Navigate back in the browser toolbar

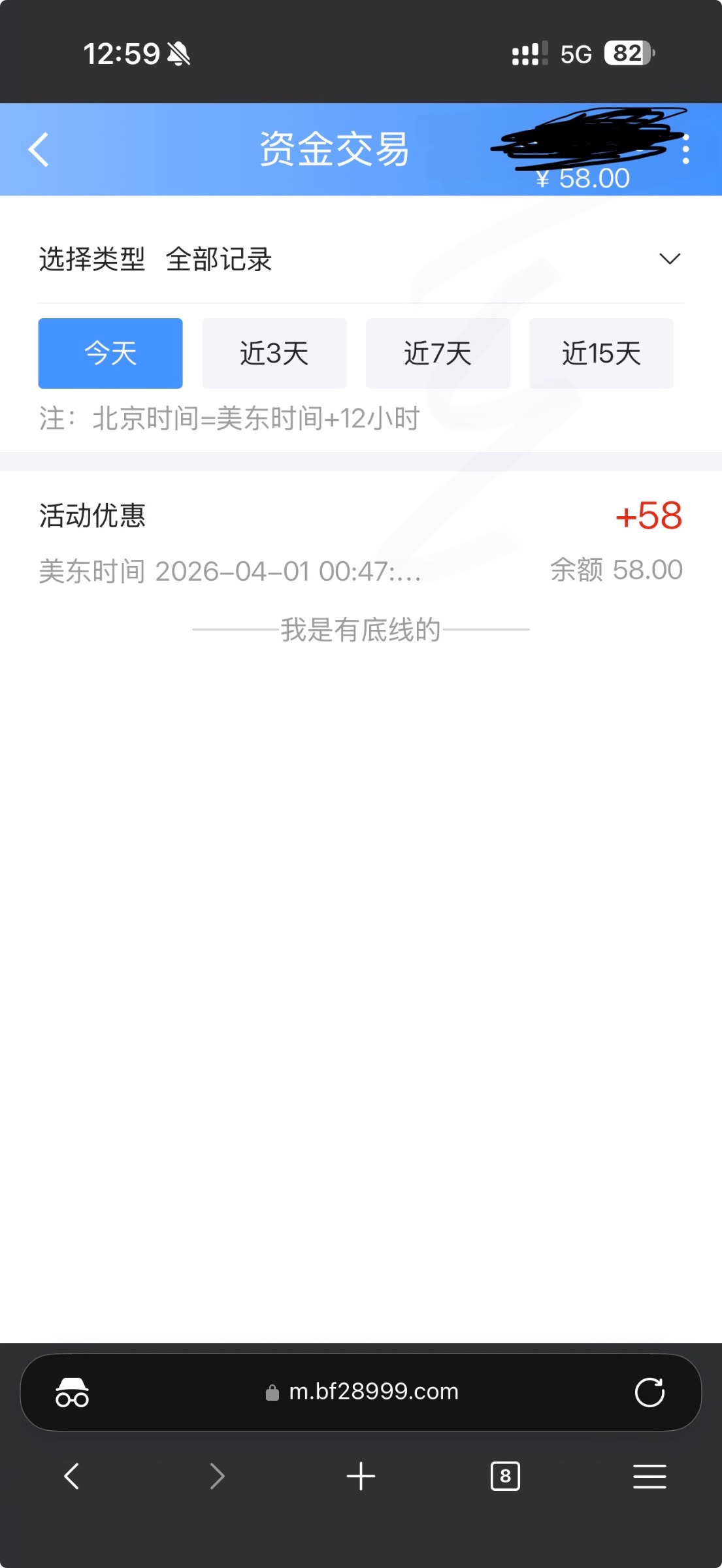[x=72, y=1476]
